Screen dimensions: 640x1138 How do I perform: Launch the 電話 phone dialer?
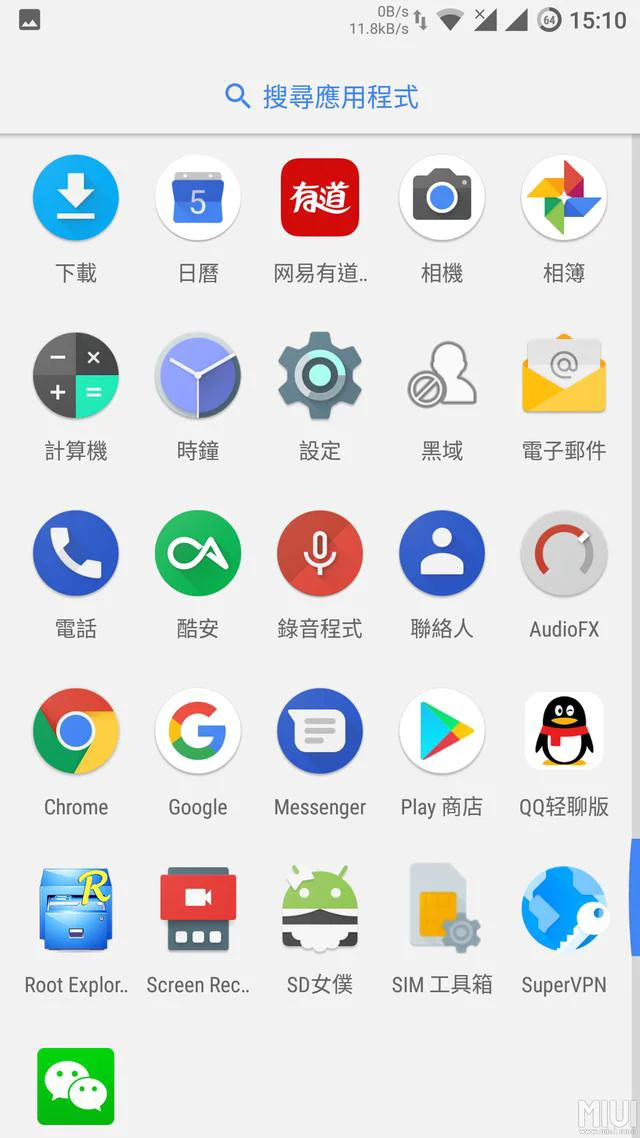click(76, 554)
